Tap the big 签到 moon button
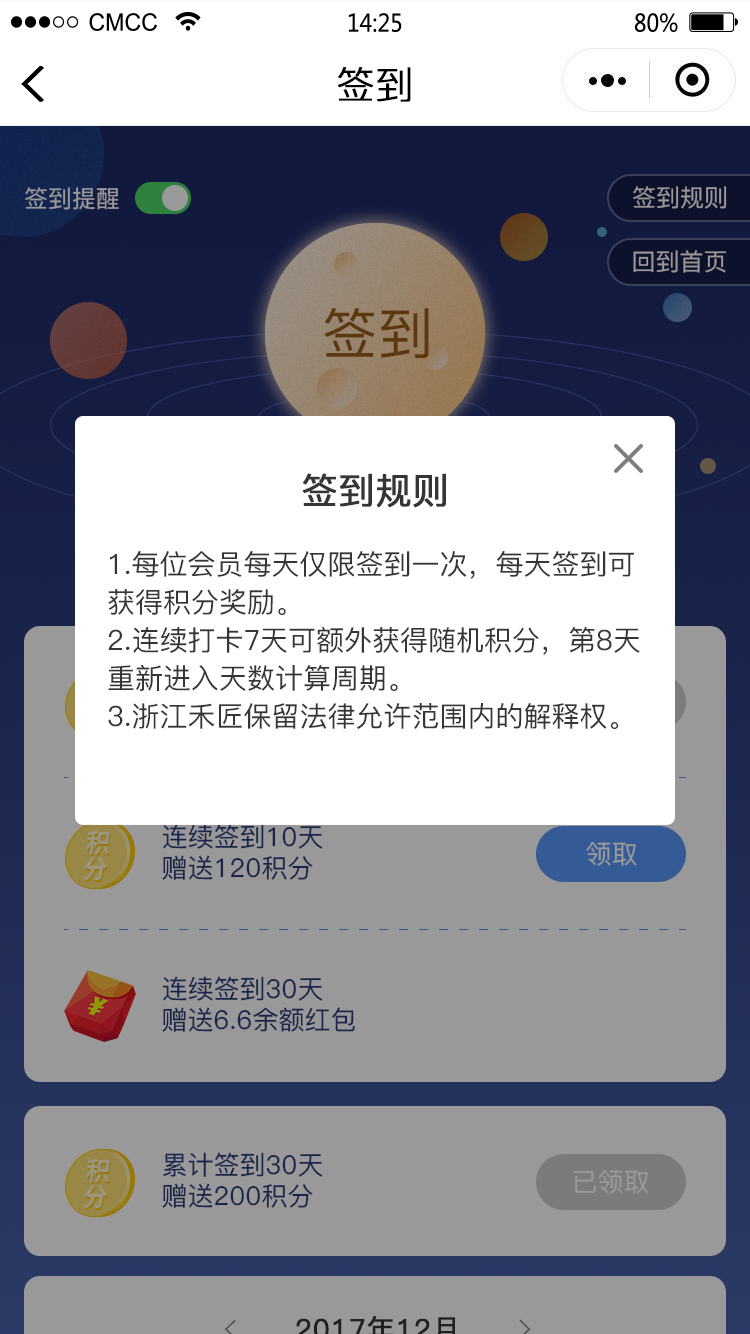750x1334 pixels. [375, 330]
